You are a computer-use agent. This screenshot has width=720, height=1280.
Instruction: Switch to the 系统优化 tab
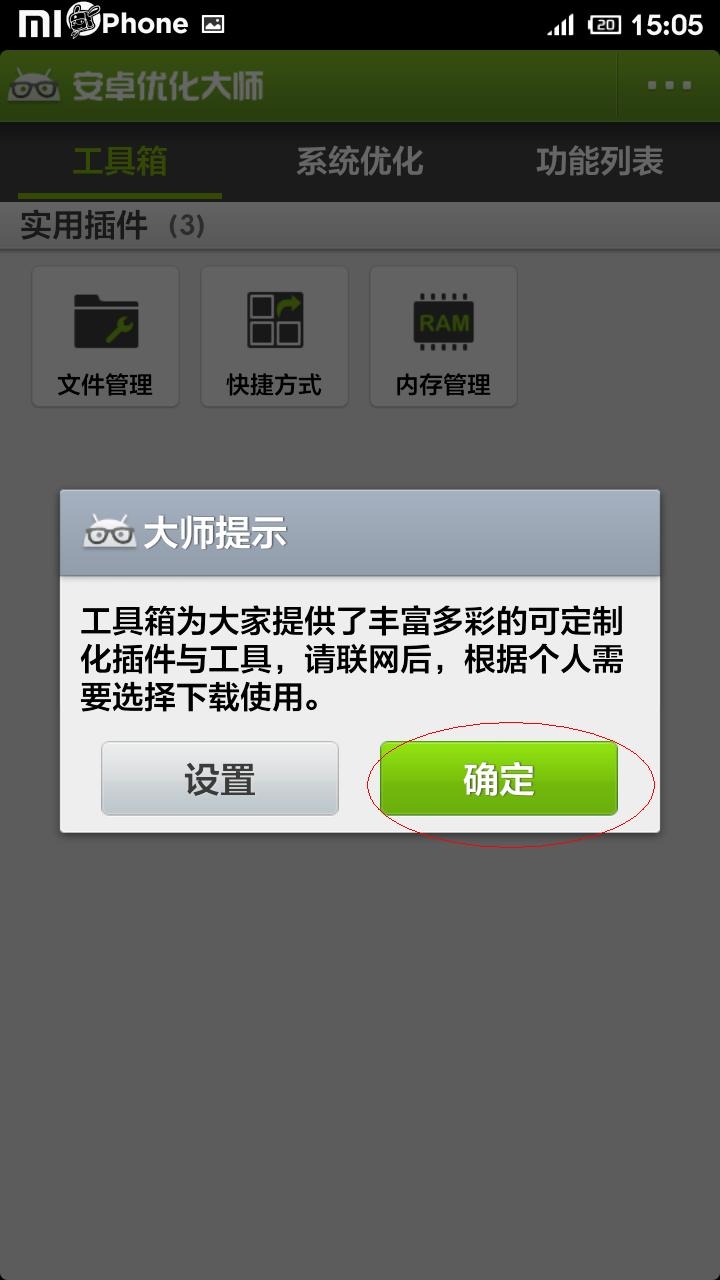(x=359, y=162)
